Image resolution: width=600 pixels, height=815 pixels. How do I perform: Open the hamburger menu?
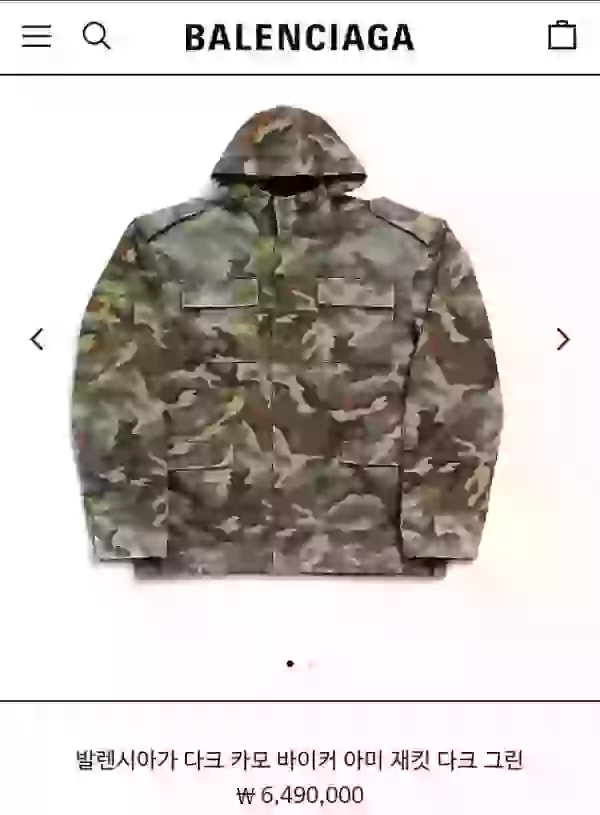tap(36, 37)
